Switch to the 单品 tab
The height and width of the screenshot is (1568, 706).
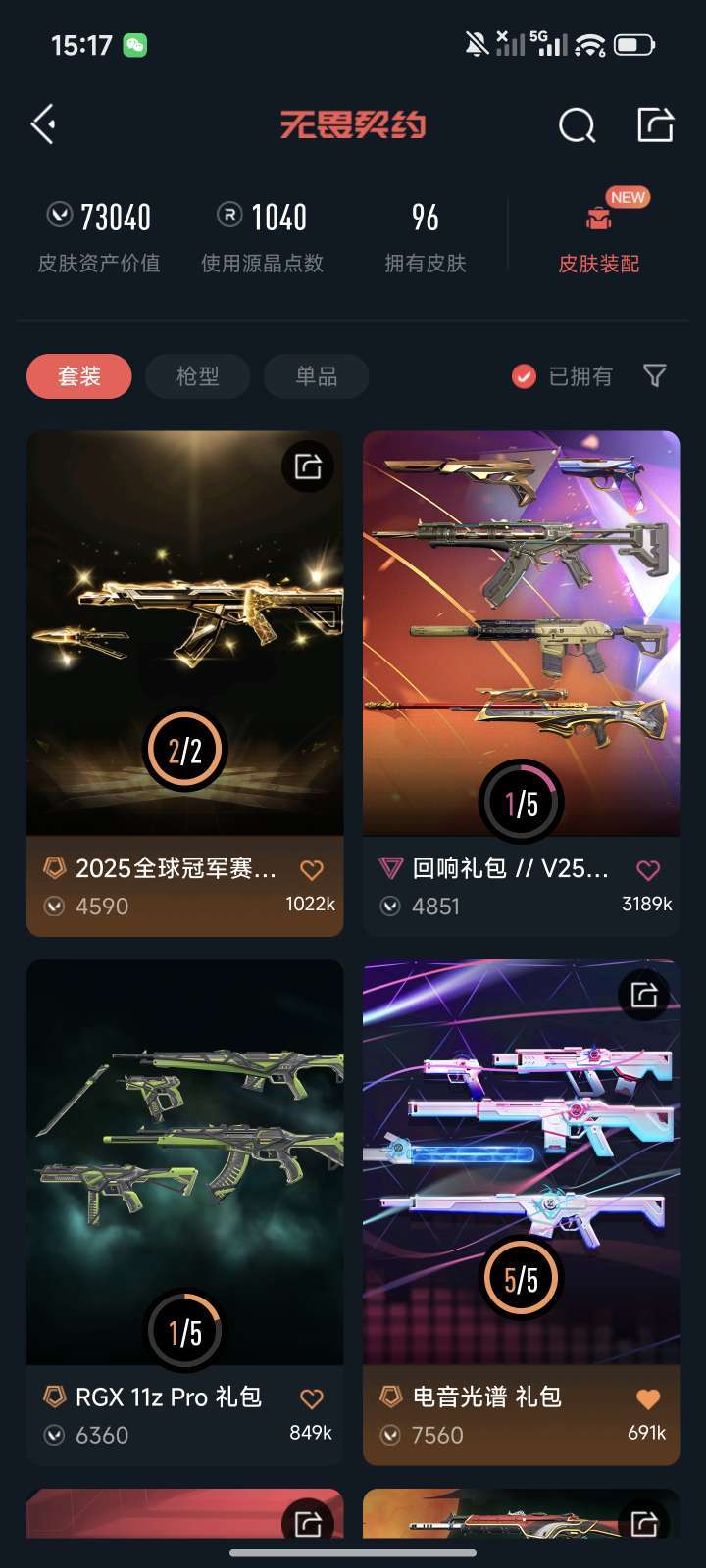pyautogui.click(x=316, y=376)
